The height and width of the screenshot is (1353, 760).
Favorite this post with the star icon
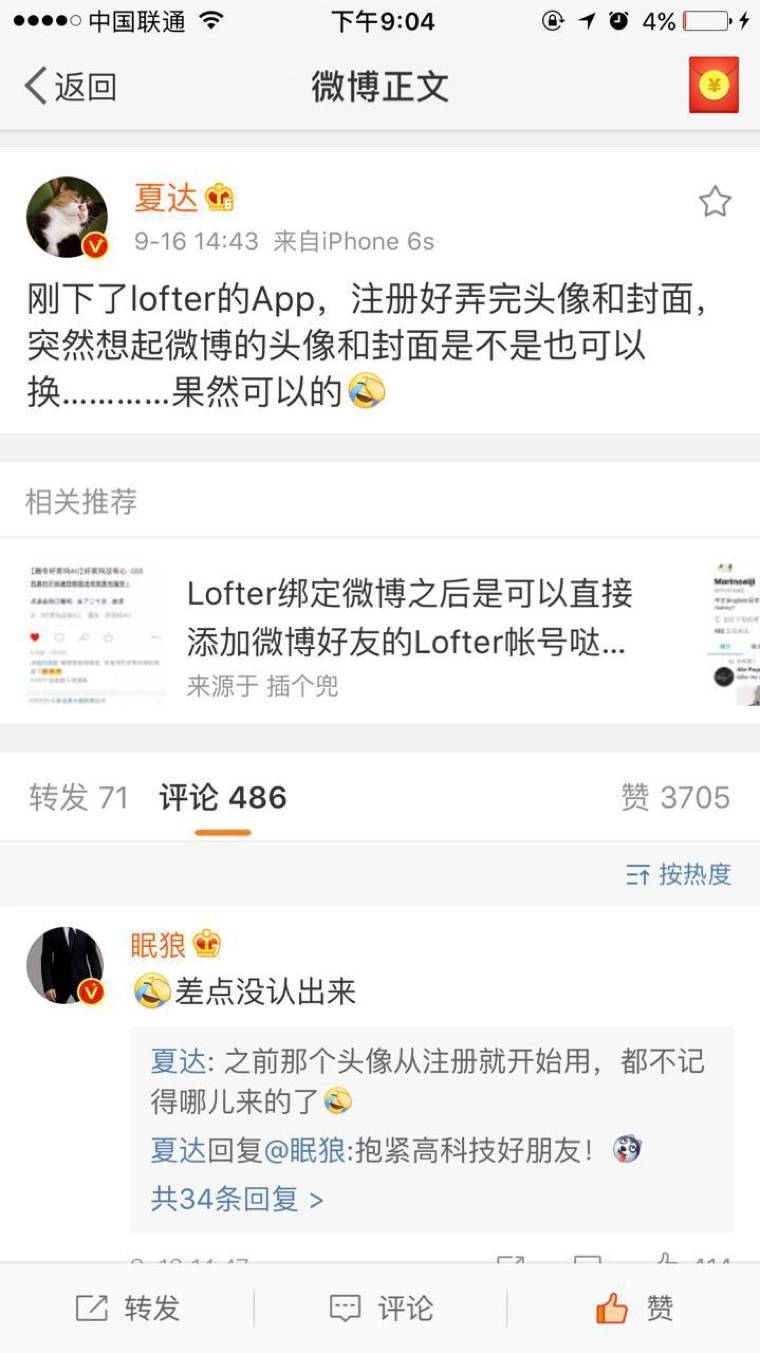(714, 202)
